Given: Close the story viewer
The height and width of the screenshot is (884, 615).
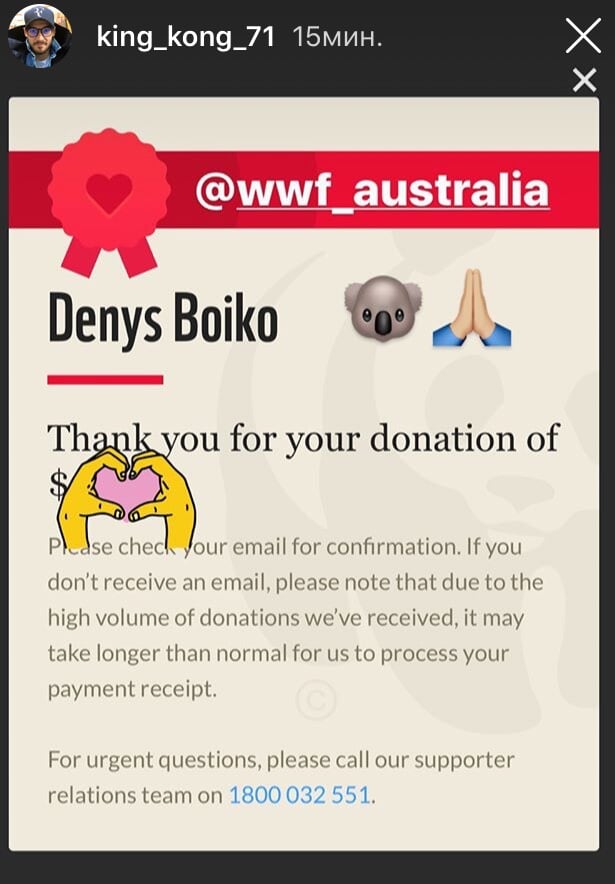Looking at the screenshot, I should [583, 36].
